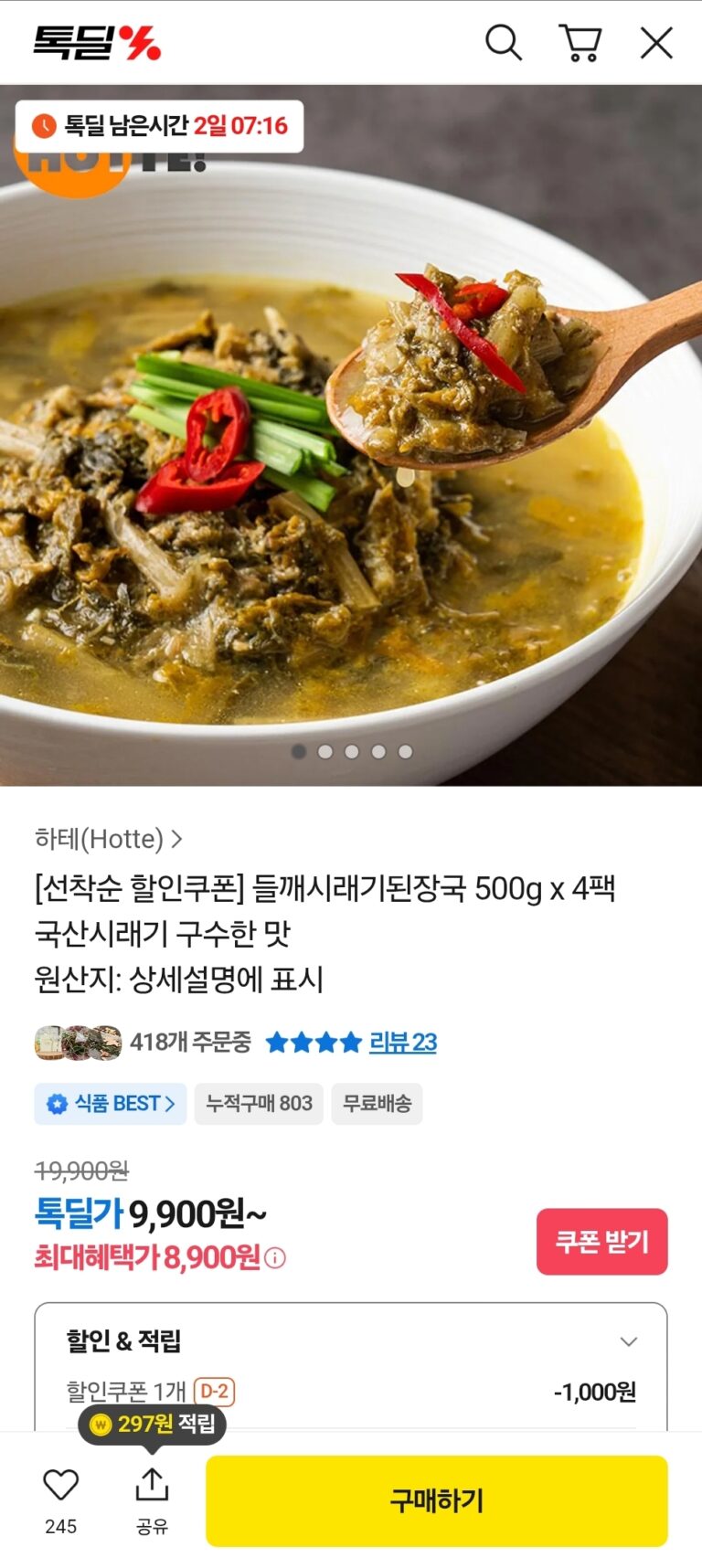702x1568 pixels.
Task: Like this product with the heart icon
Action: [61, 1487]
